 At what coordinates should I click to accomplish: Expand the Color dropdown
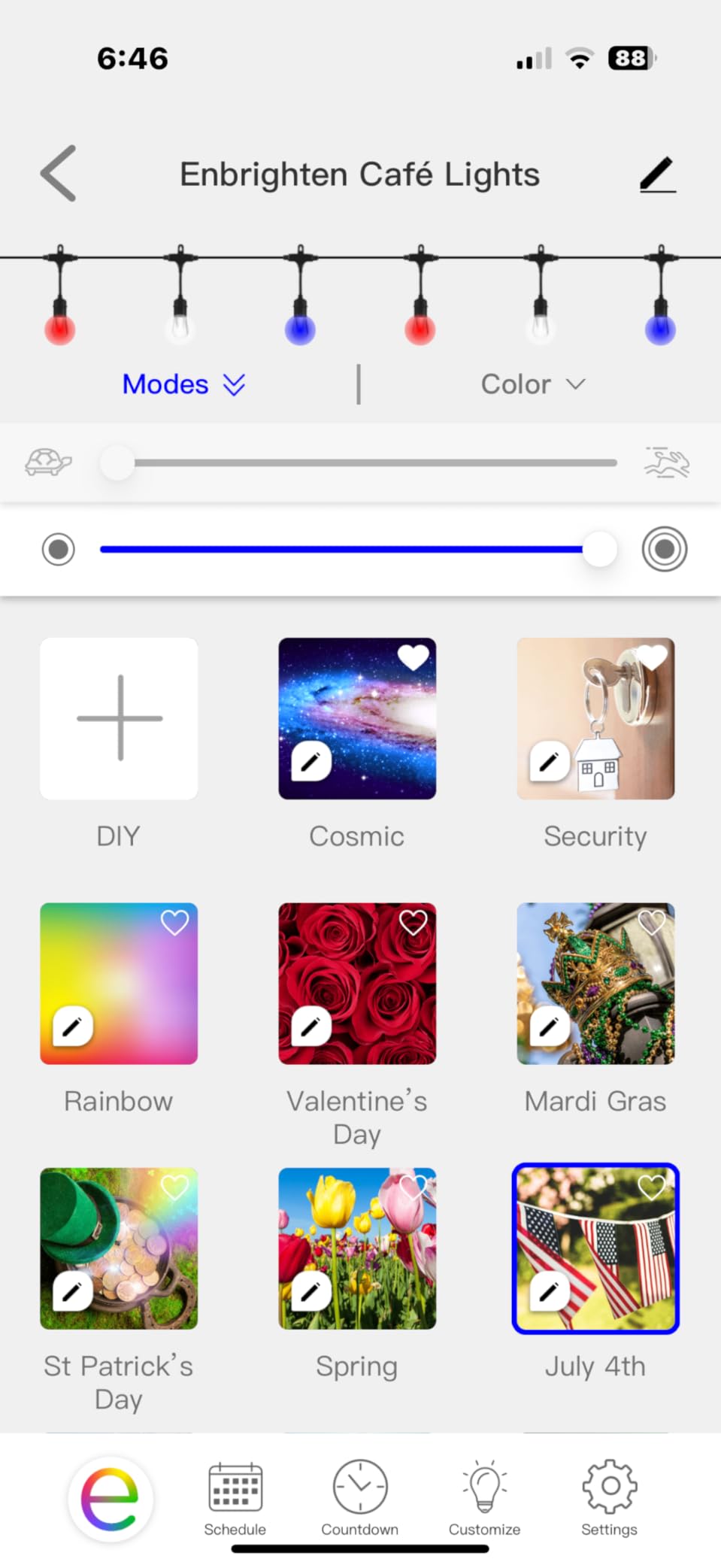pos(532,384)
